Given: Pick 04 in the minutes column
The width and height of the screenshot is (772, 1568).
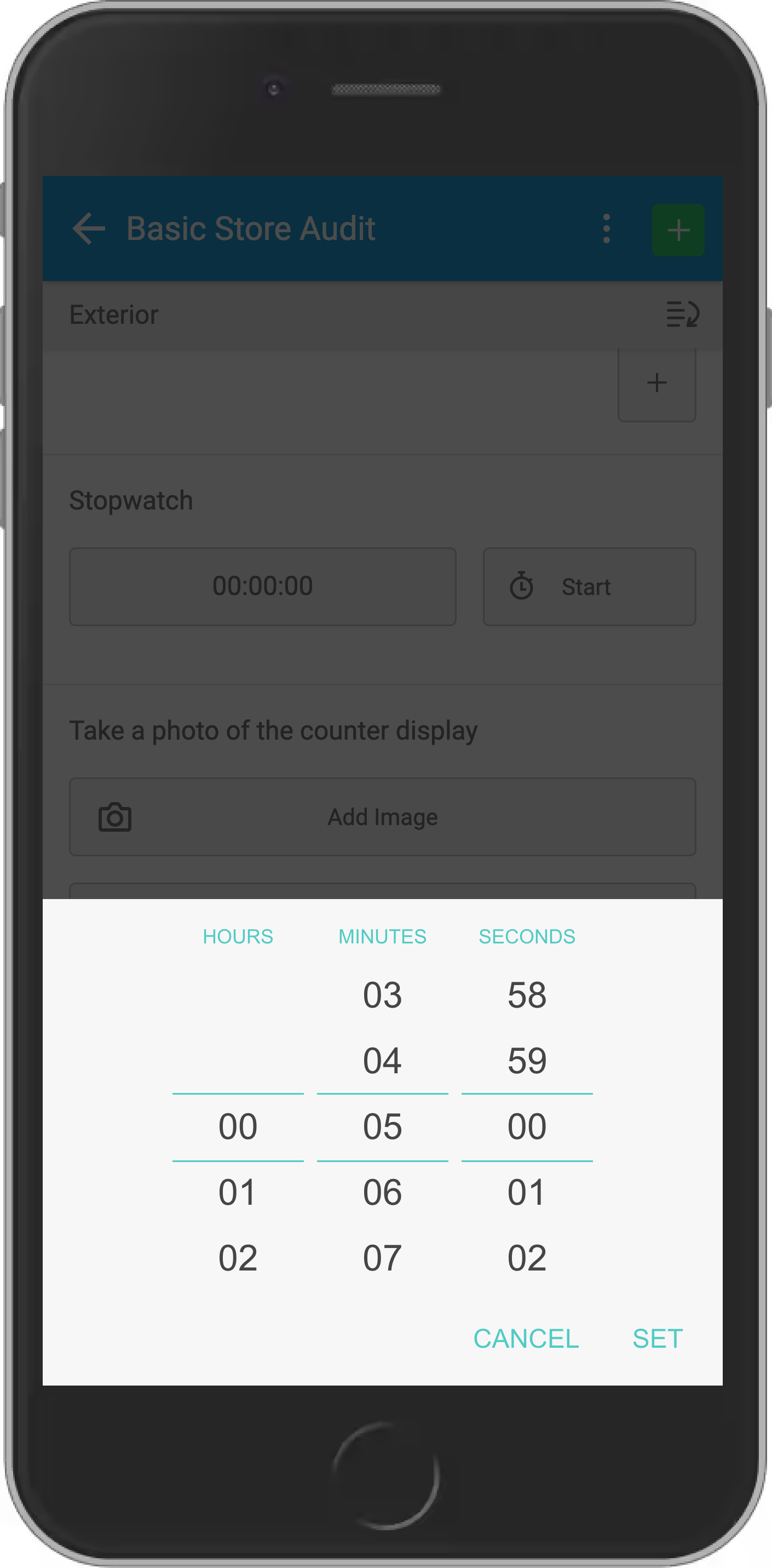Looking at the screenshot, I should 382,1060.
